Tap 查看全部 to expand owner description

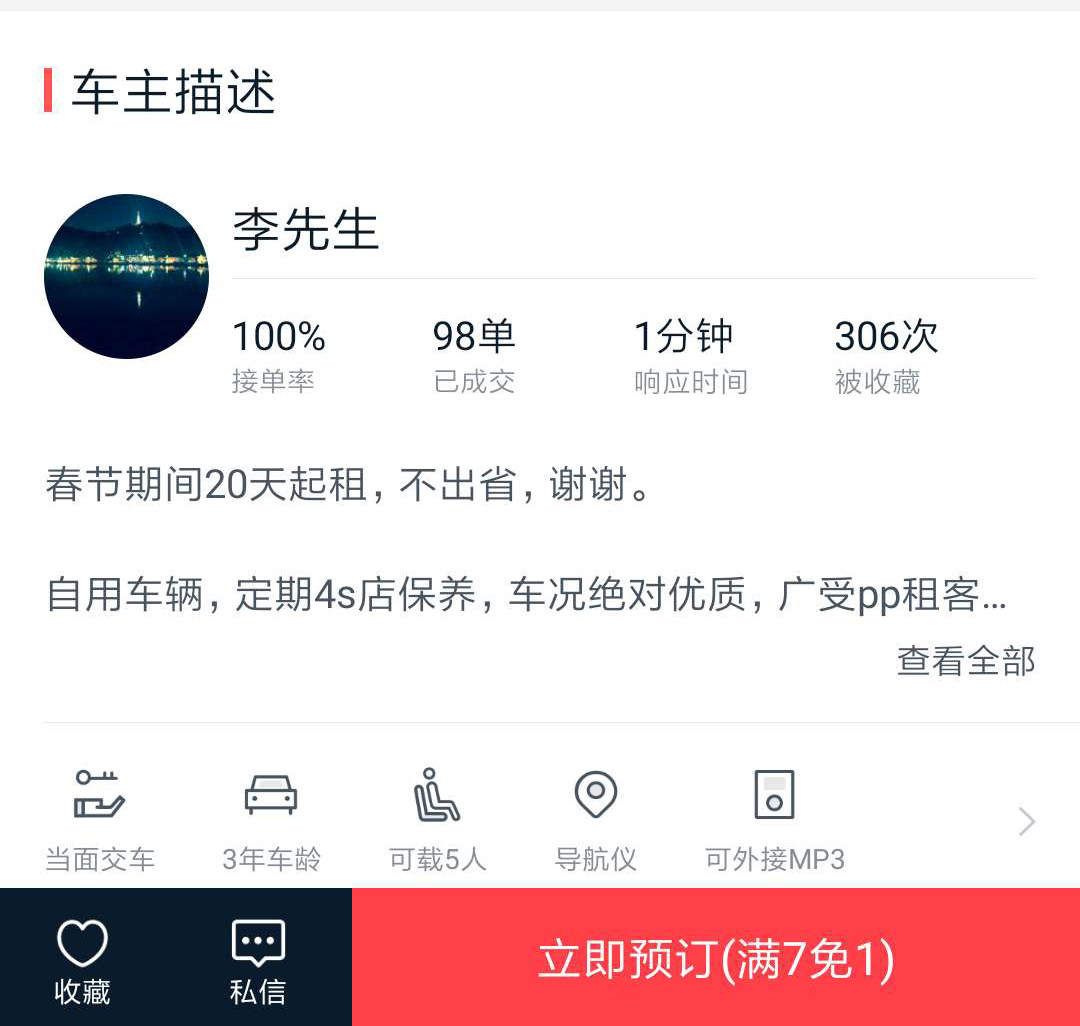(965, 661)
